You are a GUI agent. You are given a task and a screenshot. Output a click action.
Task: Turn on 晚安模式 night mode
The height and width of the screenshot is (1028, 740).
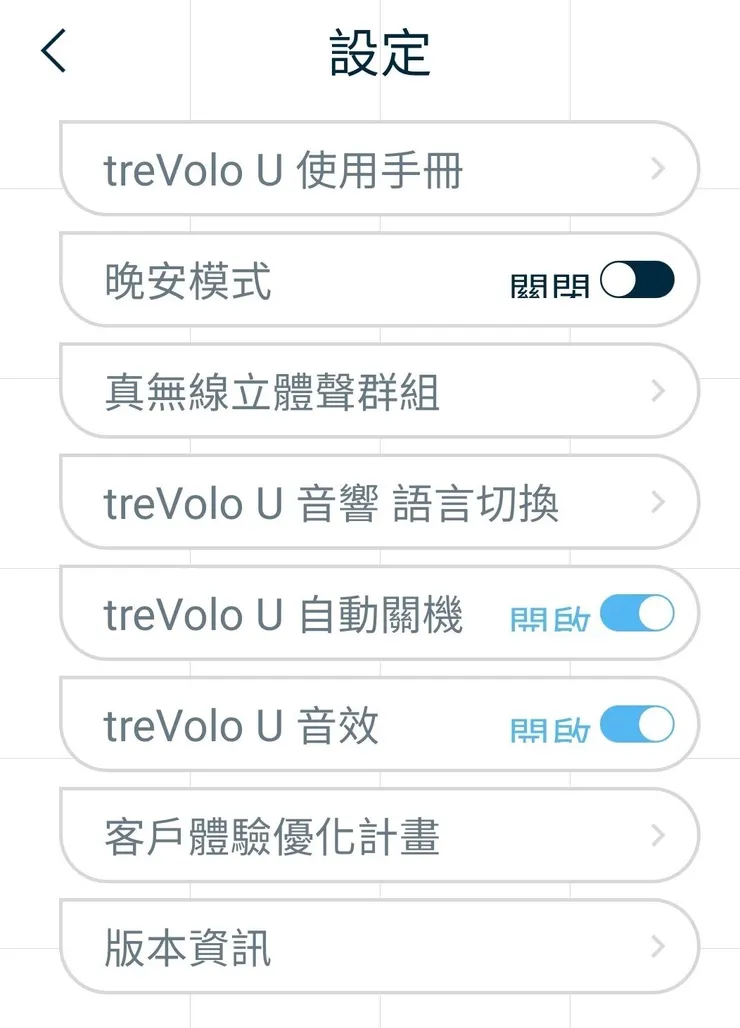638,280
